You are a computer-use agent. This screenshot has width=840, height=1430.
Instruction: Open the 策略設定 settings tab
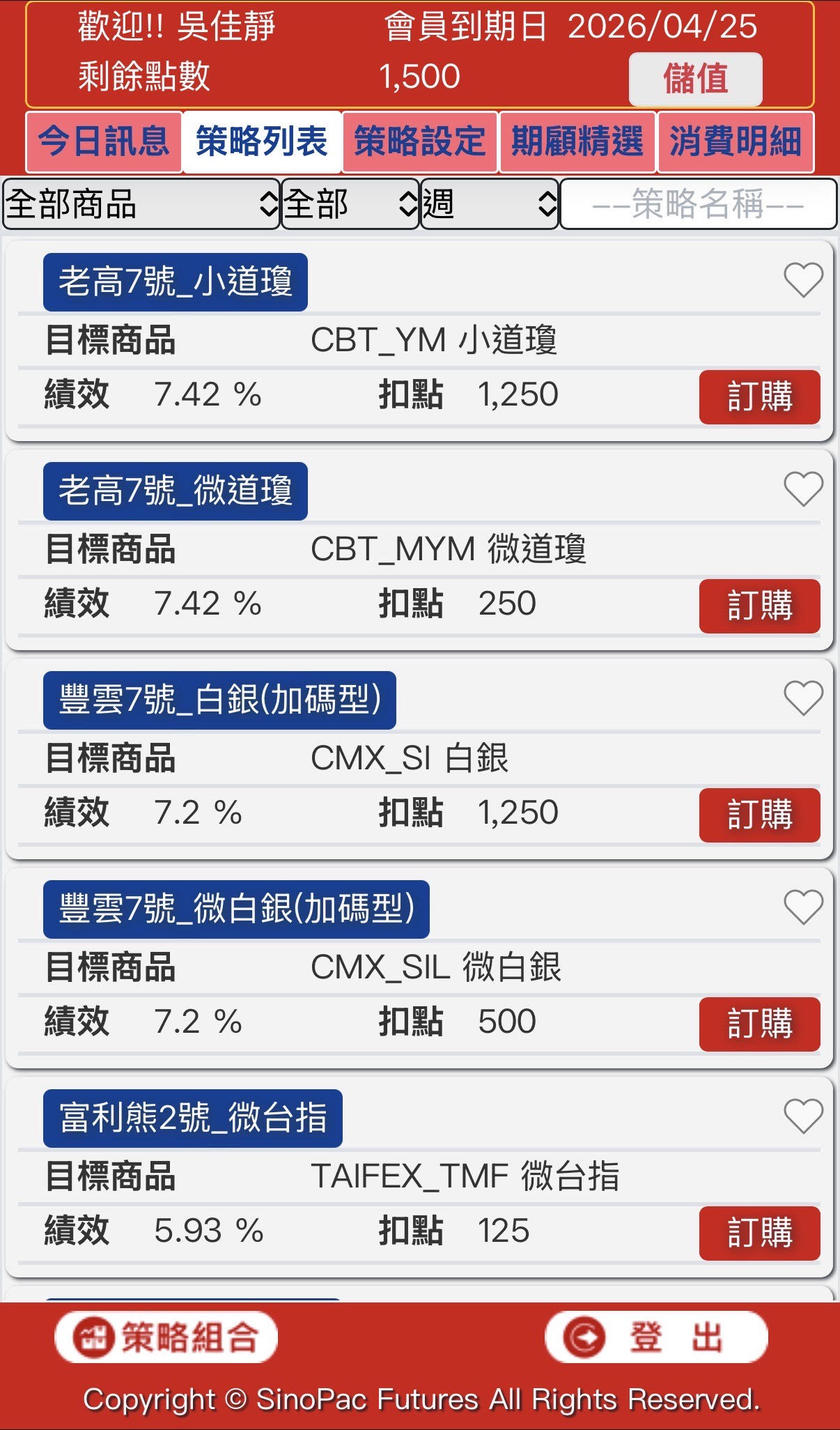coord(419,142)
